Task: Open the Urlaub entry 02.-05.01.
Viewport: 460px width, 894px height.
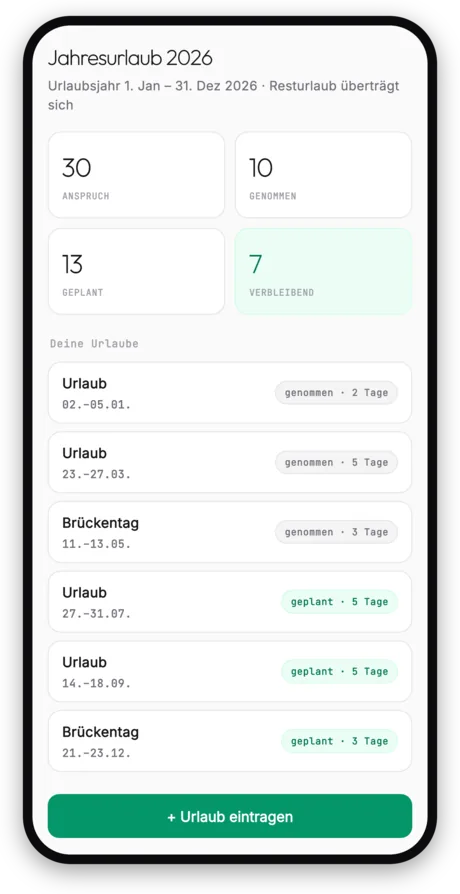Action: [x=230, y=393]
